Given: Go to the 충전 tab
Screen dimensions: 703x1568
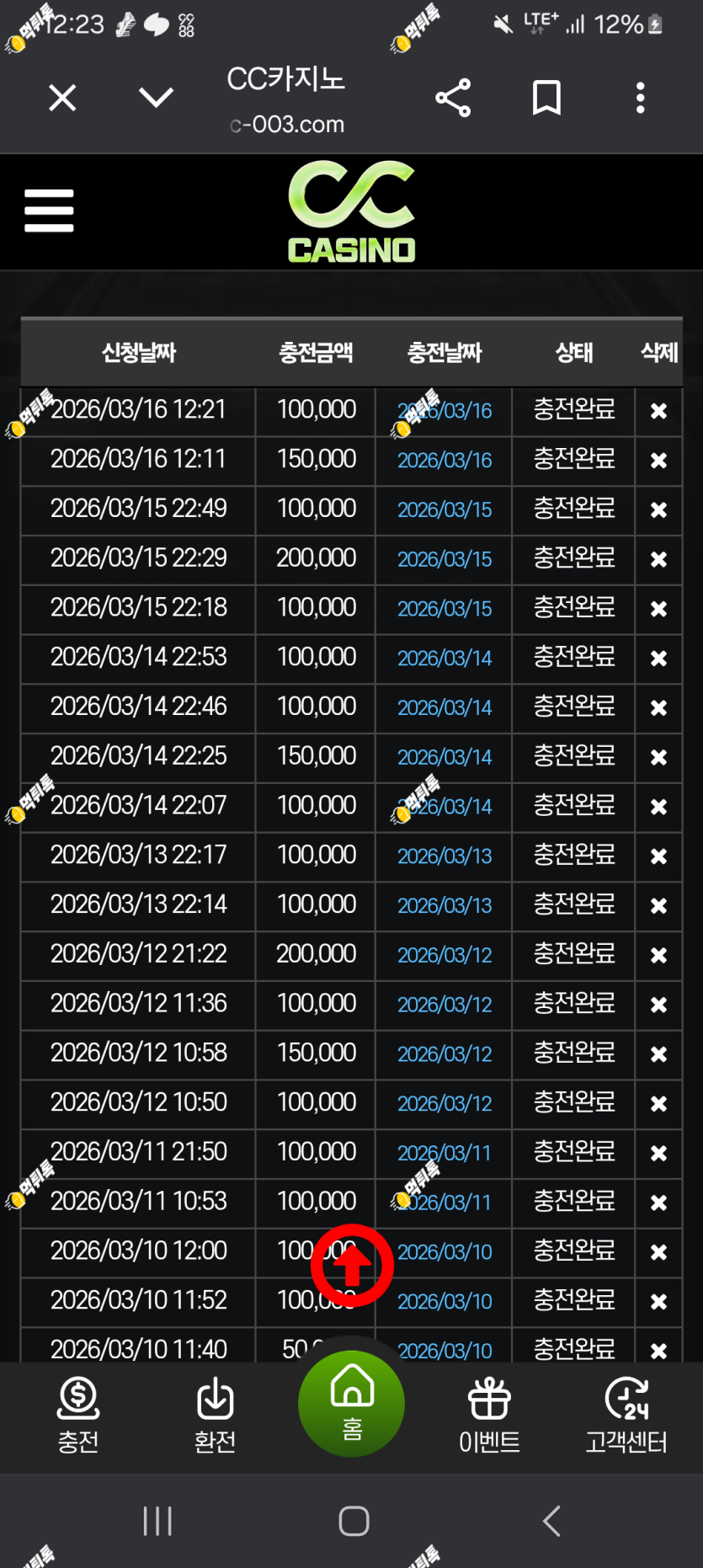Looking at the screenshot, I should [x=78, y=1416].
